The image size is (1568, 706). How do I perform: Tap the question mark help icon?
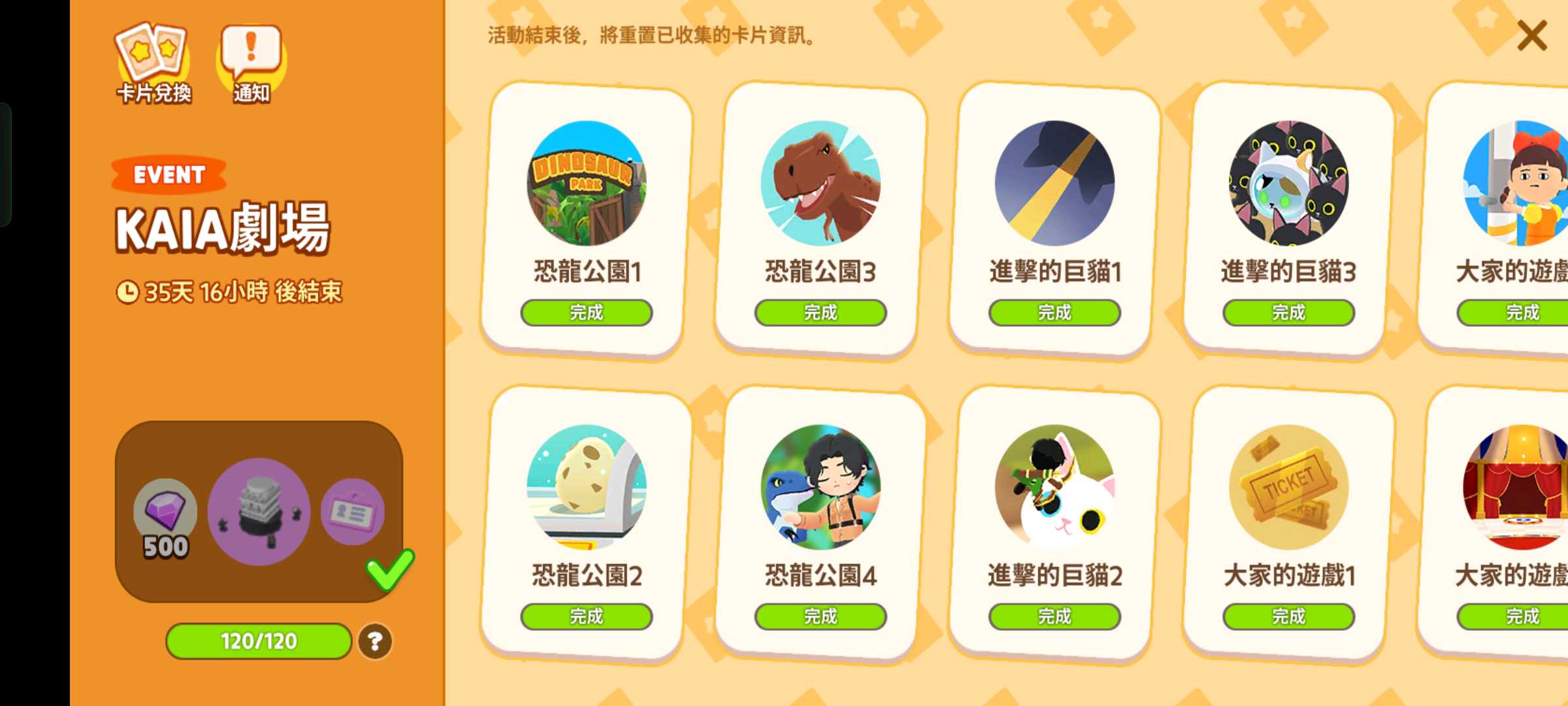375,641
